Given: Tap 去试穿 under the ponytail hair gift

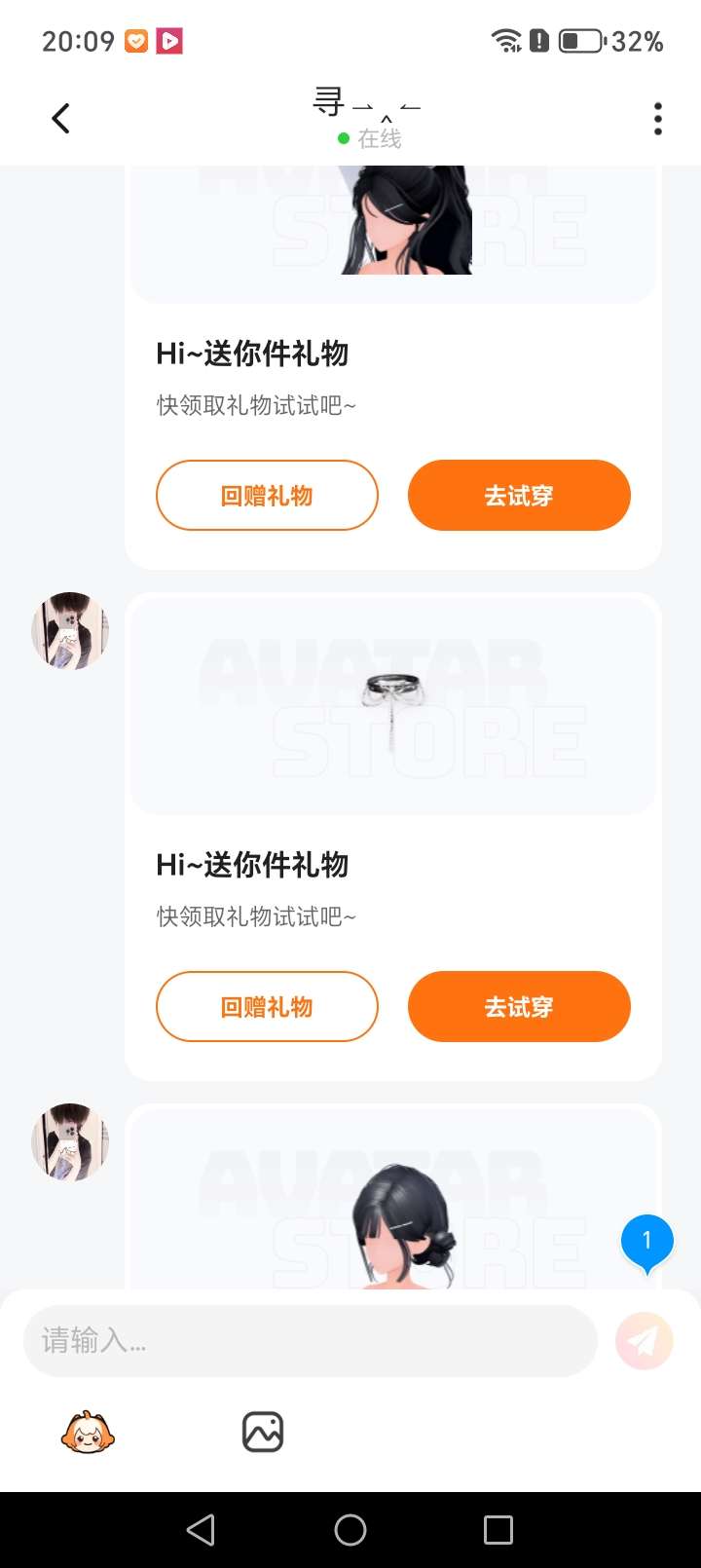Looking at the screenshot, I should click(519, 496).
